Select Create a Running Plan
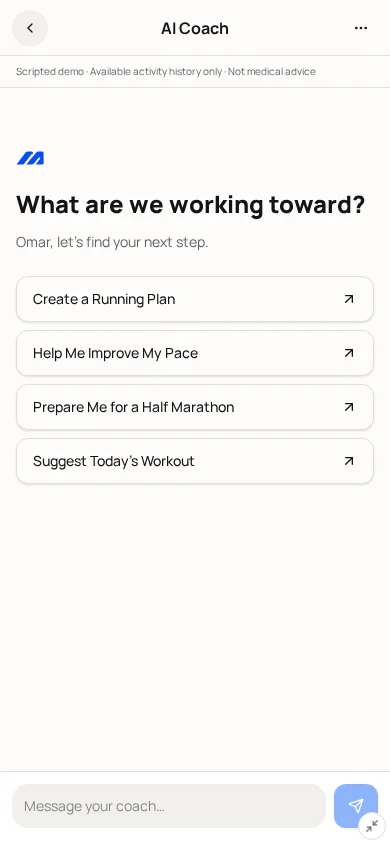This screenshot has width=390, height=844. (x=195, y=299)
